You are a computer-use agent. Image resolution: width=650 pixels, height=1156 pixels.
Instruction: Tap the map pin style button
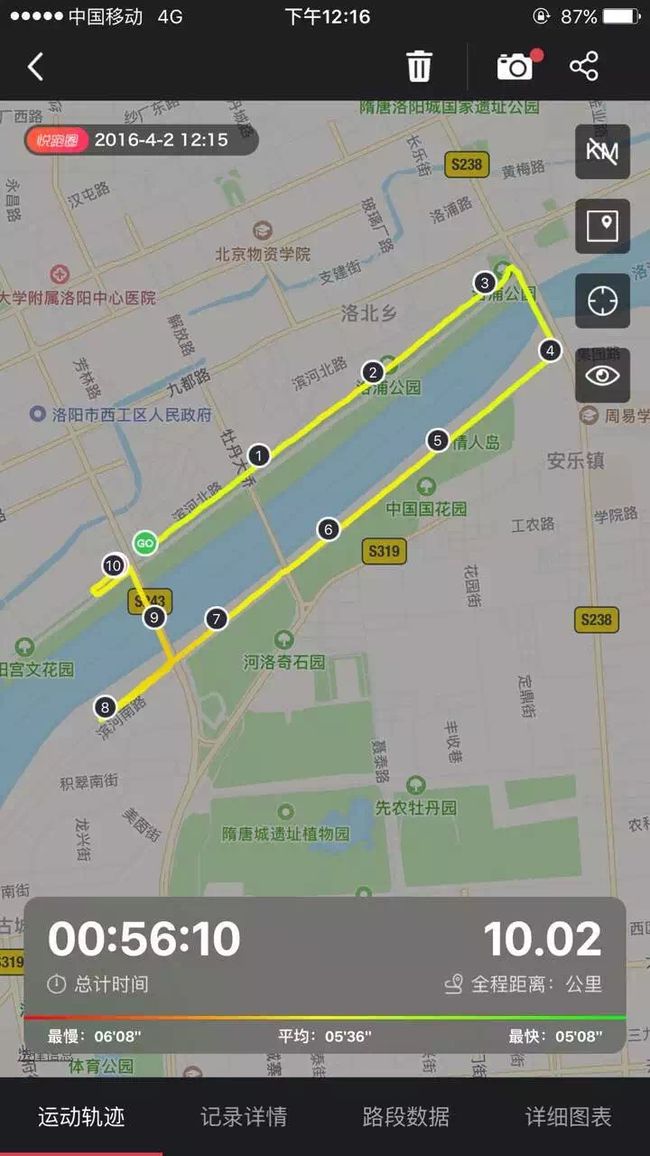(x=602, y=226)
